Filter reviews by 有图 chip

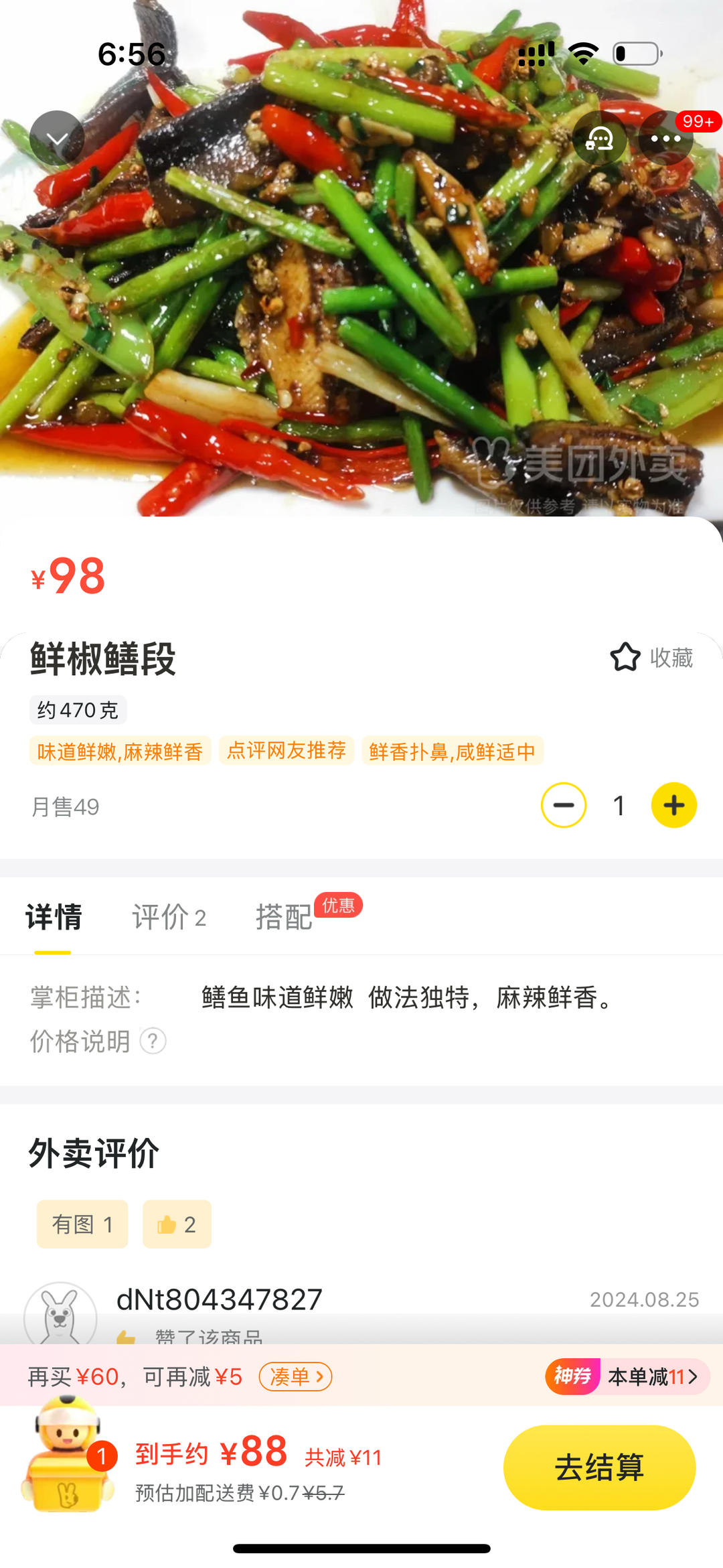[x=82, y=1224]
